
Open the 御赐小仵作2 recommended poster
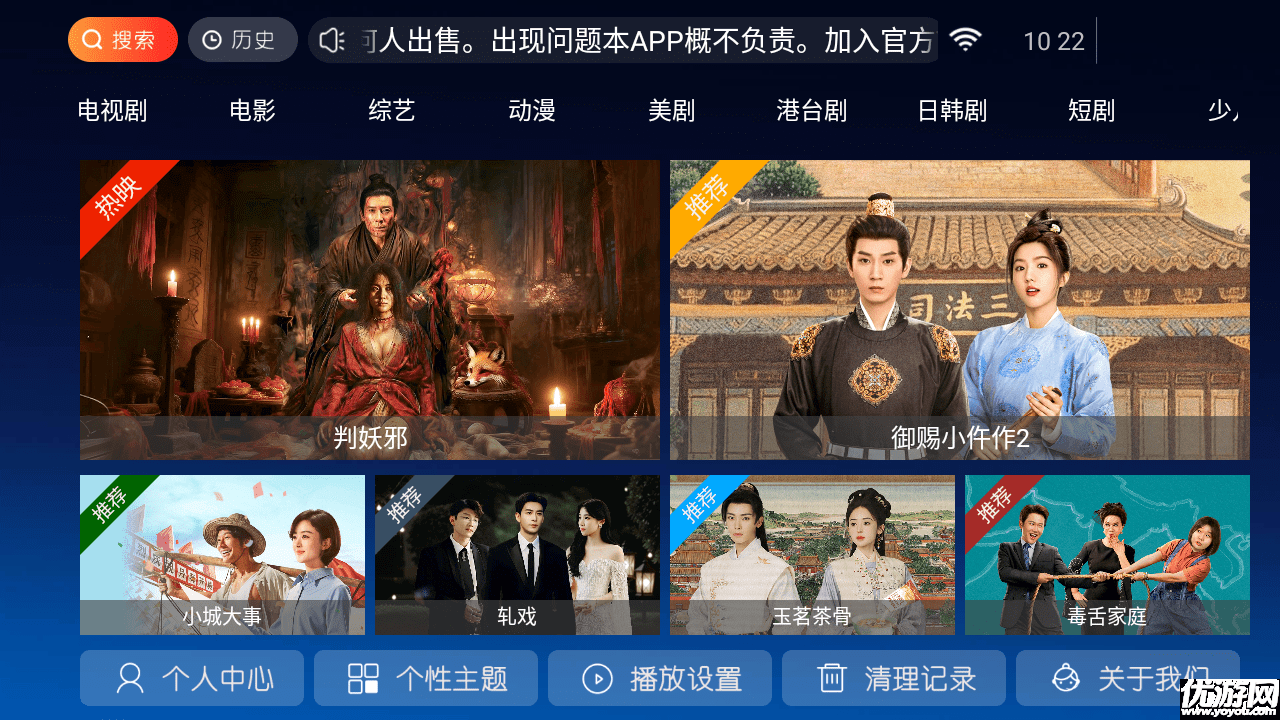click(959, 310)
